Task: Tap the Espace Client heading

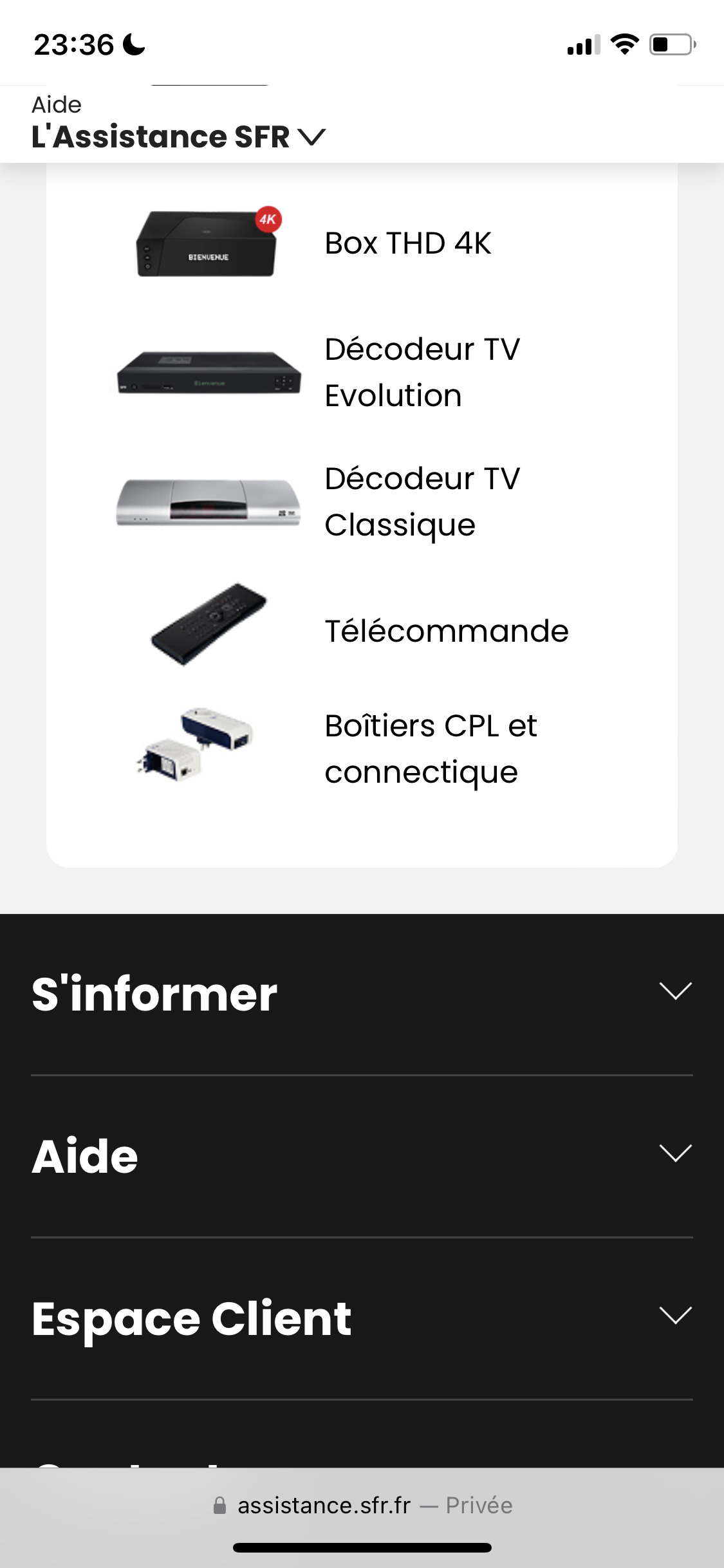Action: click(x=191, y=1318)
